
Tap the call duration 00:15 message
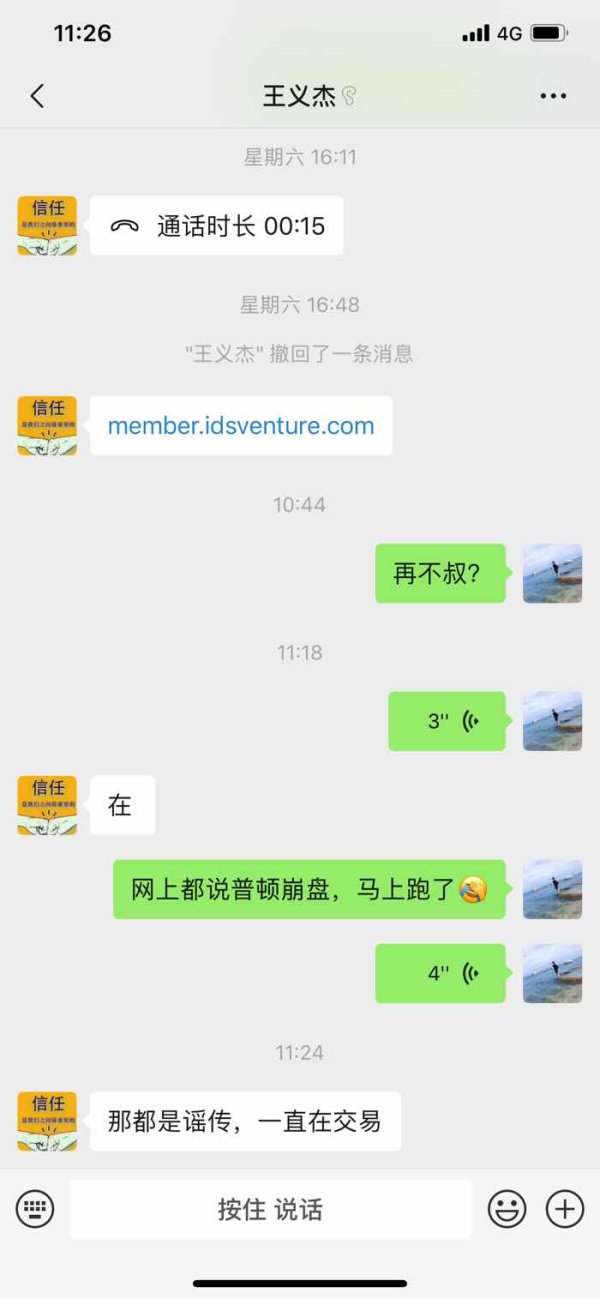coord(217,226)
